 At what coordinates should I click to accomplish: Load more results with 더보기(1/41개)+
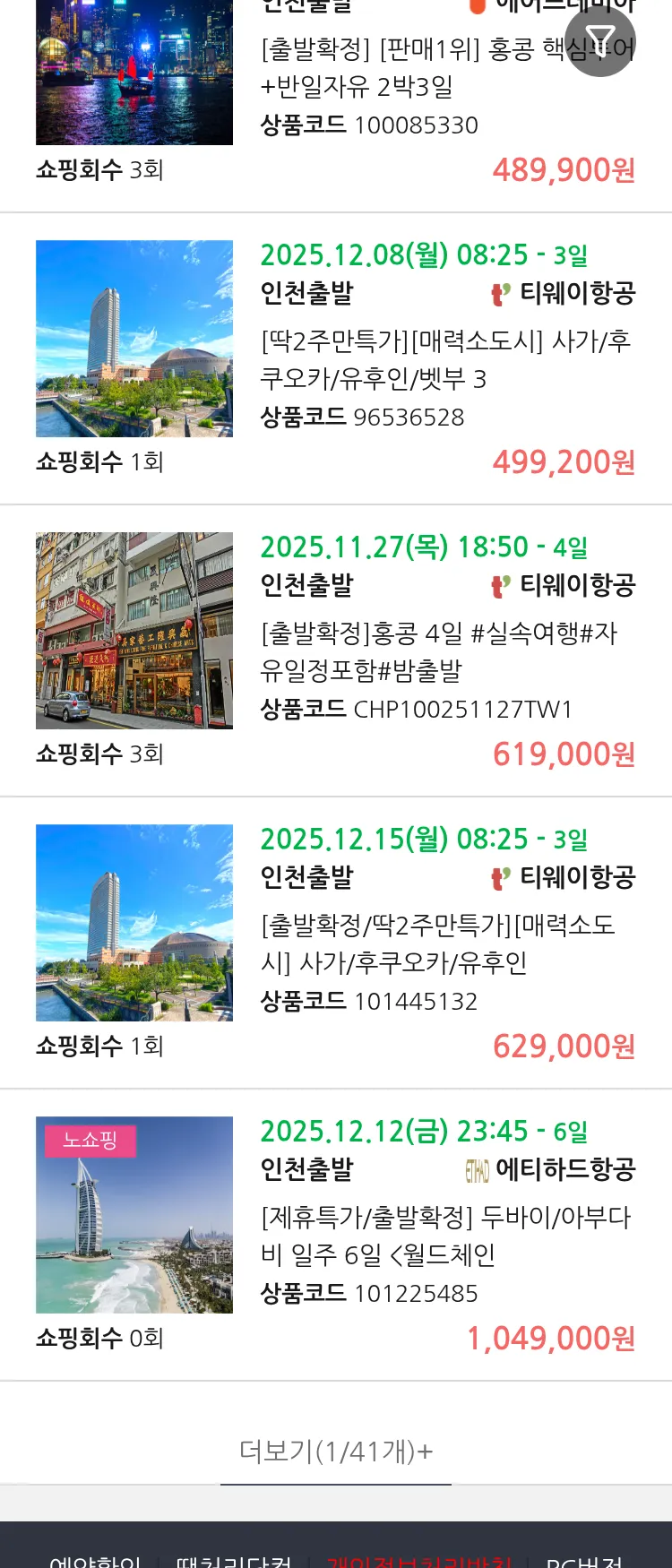click(x=336, y=1451)
